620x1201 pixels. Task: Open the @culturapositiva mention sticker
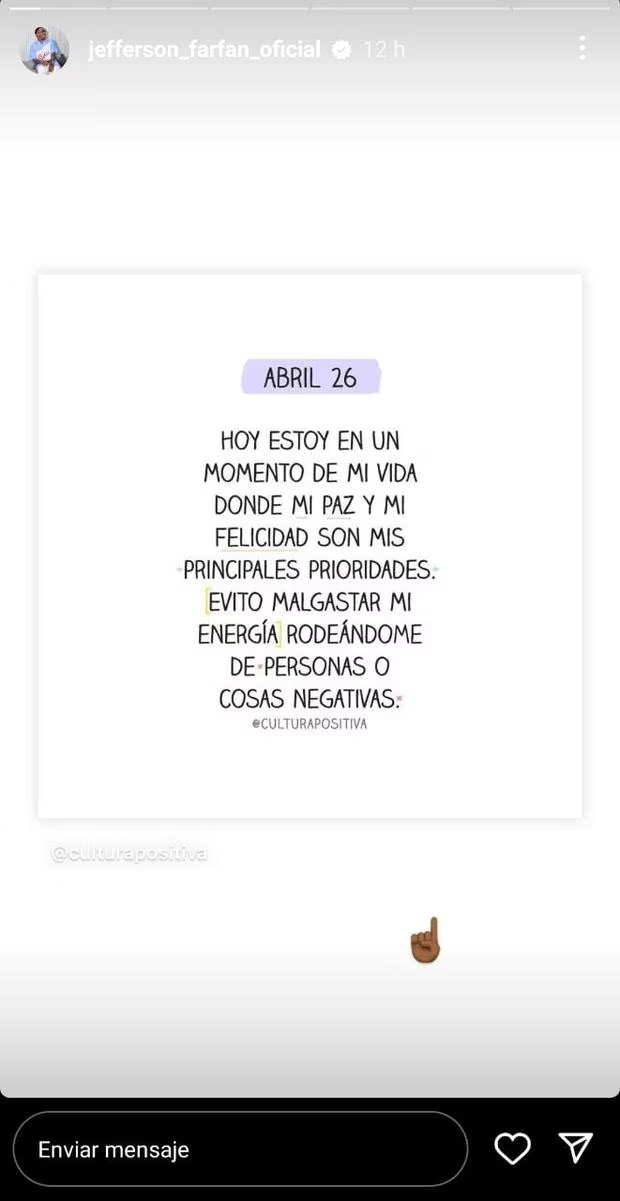point(129,854)
